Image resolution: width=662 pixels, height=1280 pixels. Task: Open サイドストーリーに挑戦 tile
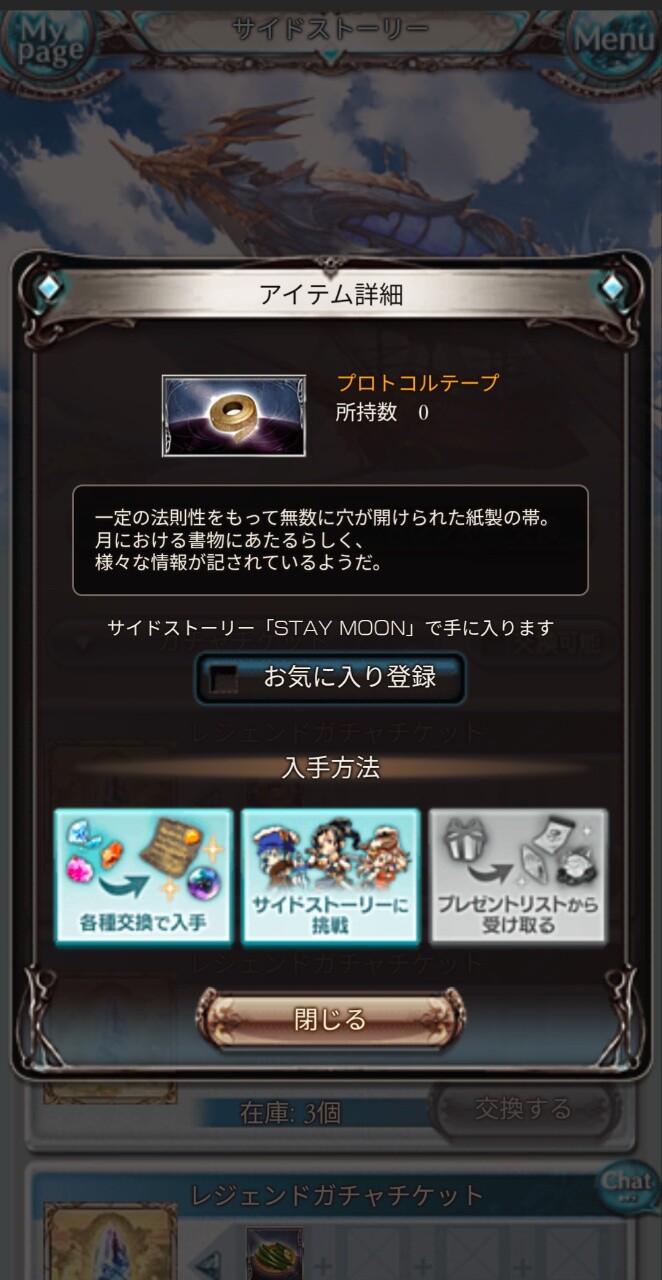(x=330, y=877)
